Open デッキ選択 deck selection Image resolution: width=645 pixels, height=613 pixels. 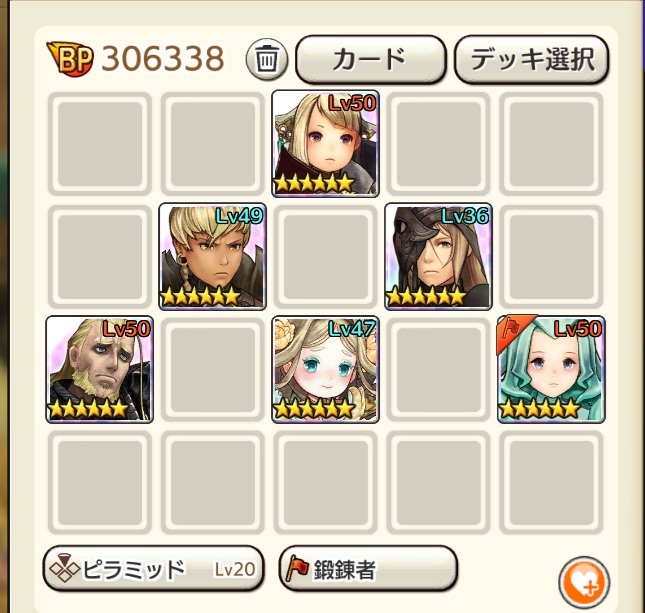pyautogui.click(x=531, y=59)
